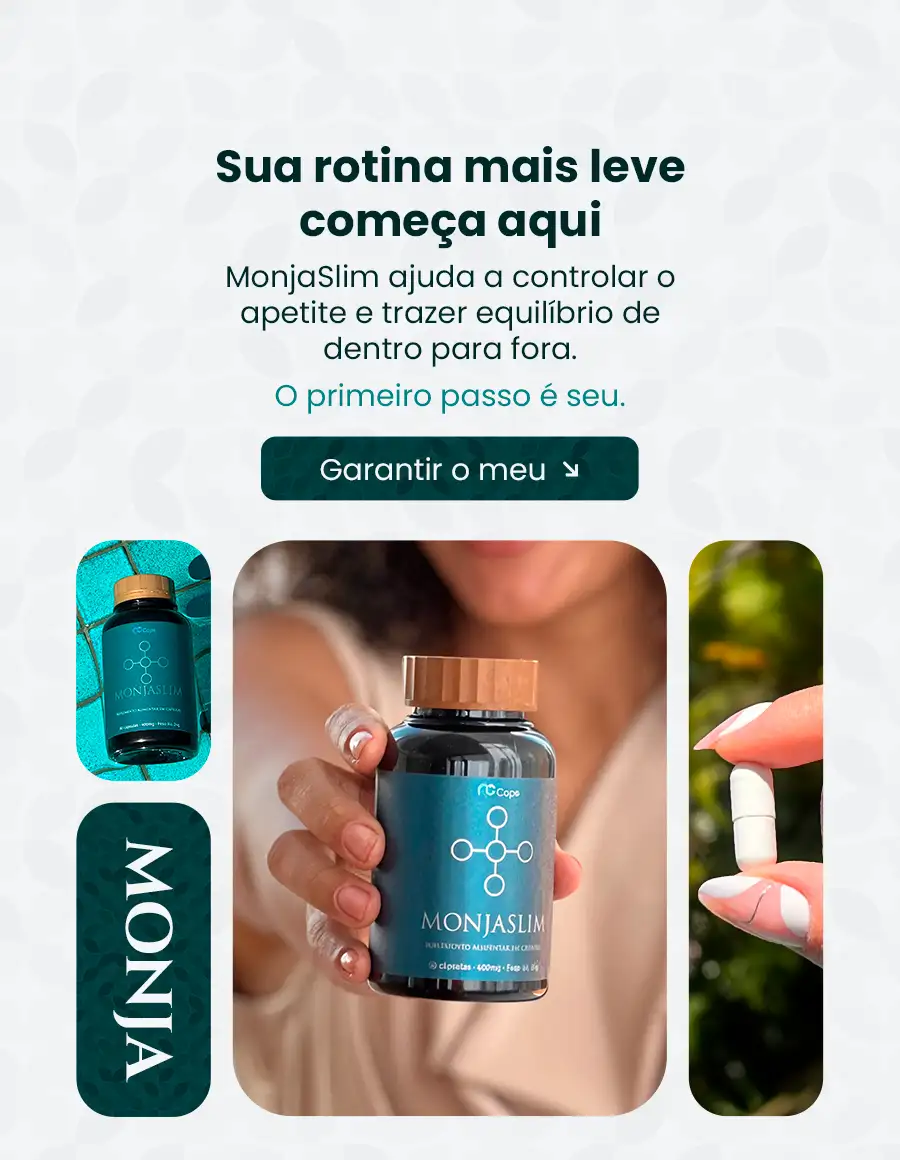Tap the Garantir o meu button
Viewport: 900px width, 1160px height.
click(449, 469)
